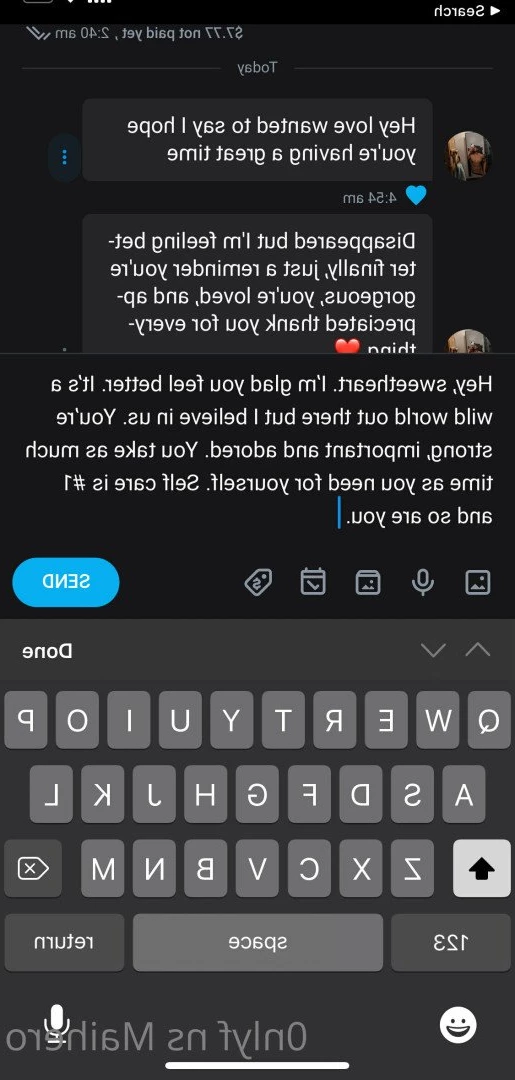
Task: Open the sender's avatar beside 'Hey love' message
Action: (x=469, y=156)
